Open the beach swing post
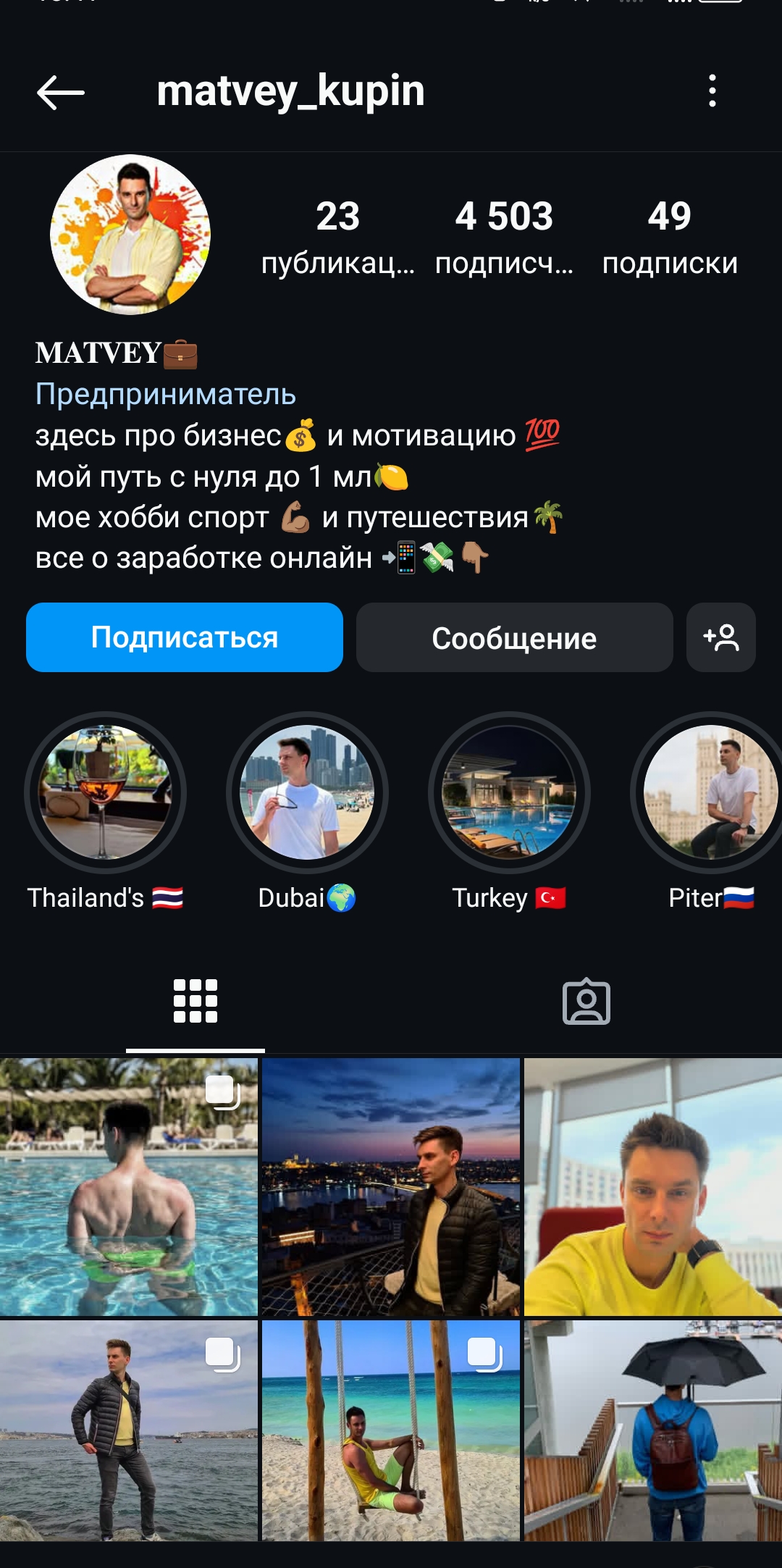The width and height of the screenshot is (782, 1568). tap(391, 1430)
